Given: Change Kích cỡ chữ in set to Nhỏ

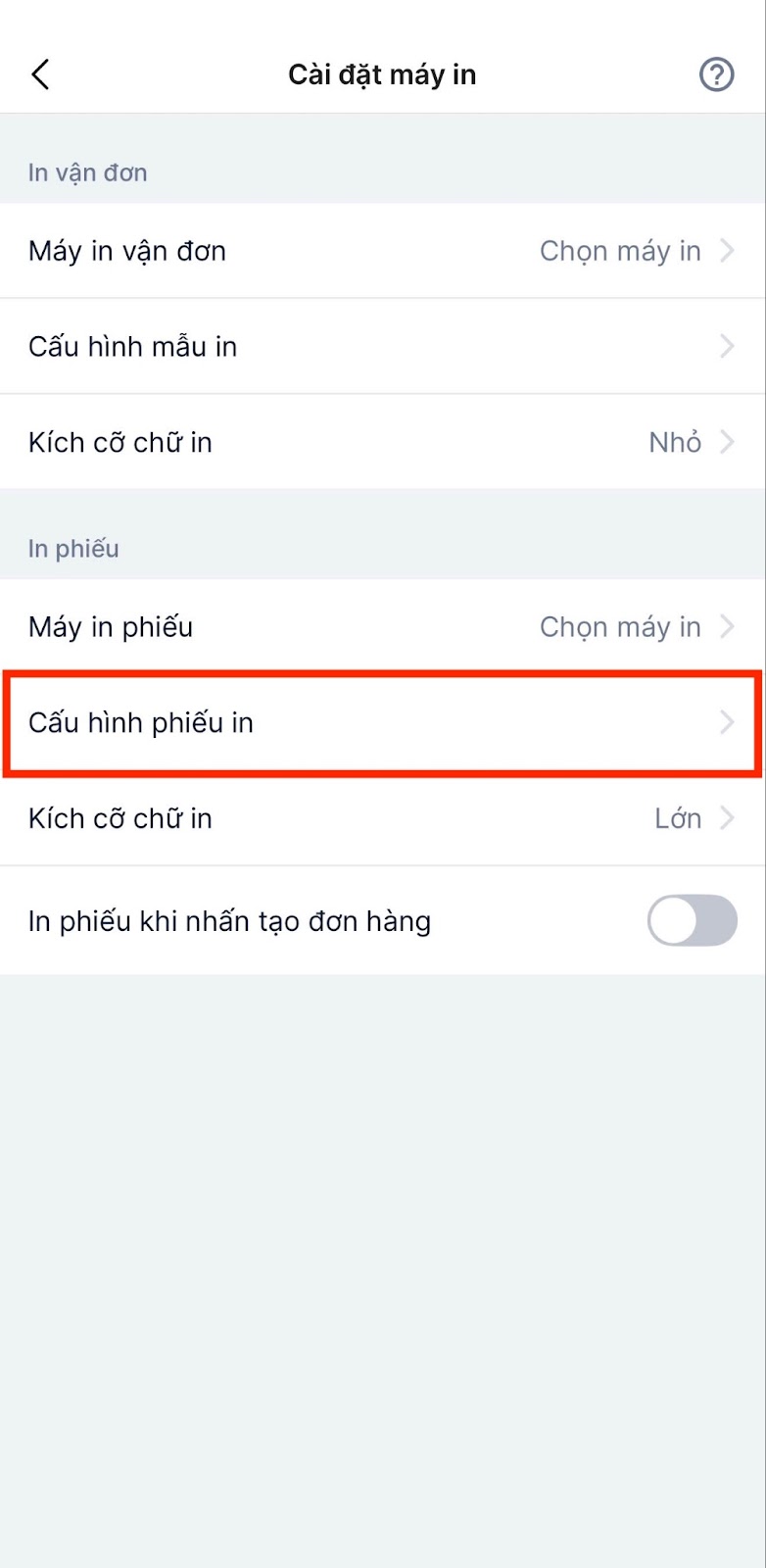Looking at the screenshot, I should [x=383, y=442].
